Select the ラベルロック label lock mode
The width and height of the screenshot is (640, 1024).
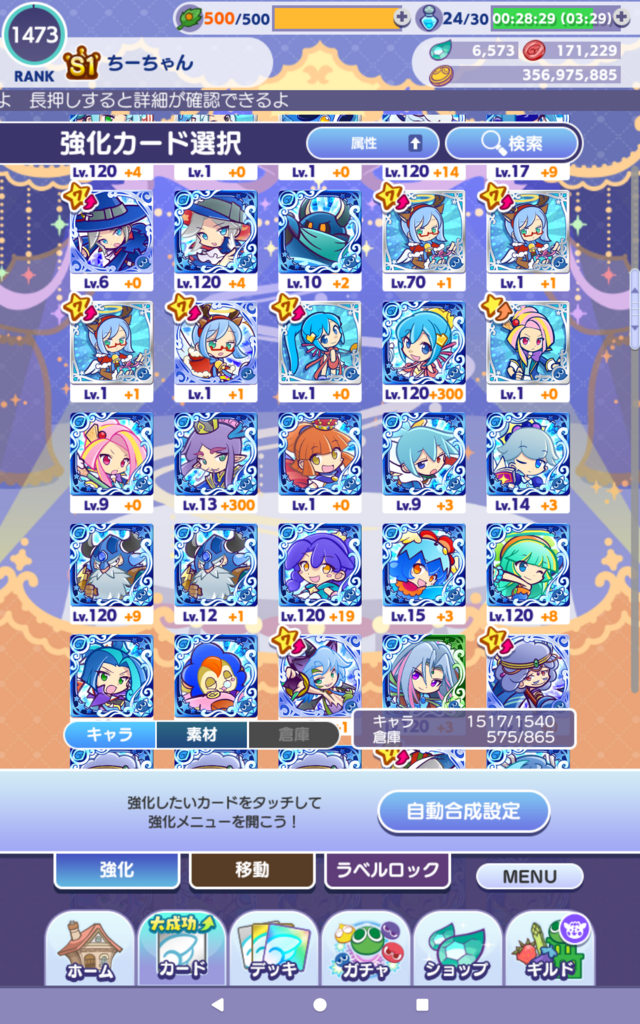tap(387, 870)
